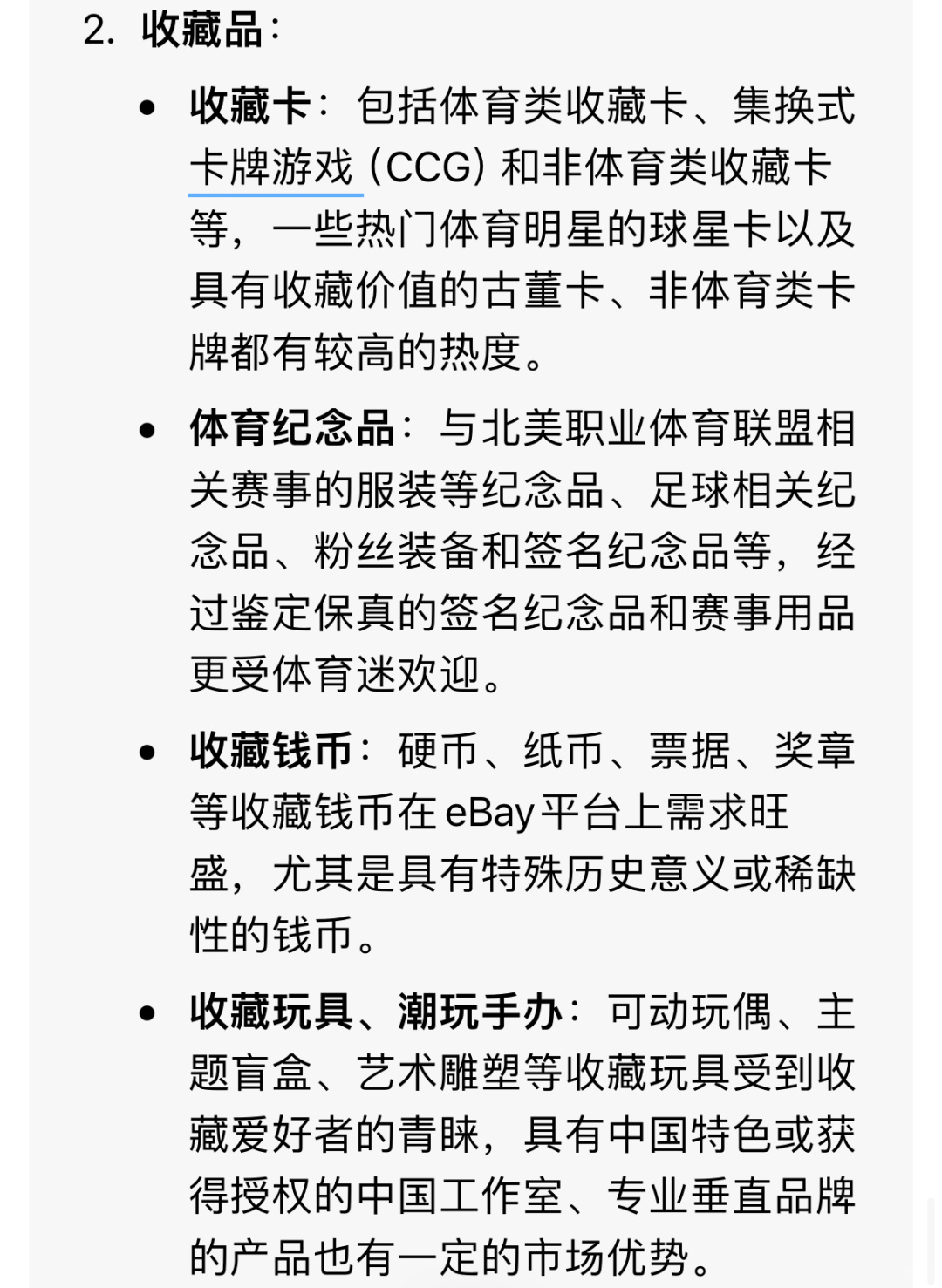Open the underlined 卡牌游戏 link
This screenshot has width=942, height=1288.
pyautogui.click(x=273, y=167)
